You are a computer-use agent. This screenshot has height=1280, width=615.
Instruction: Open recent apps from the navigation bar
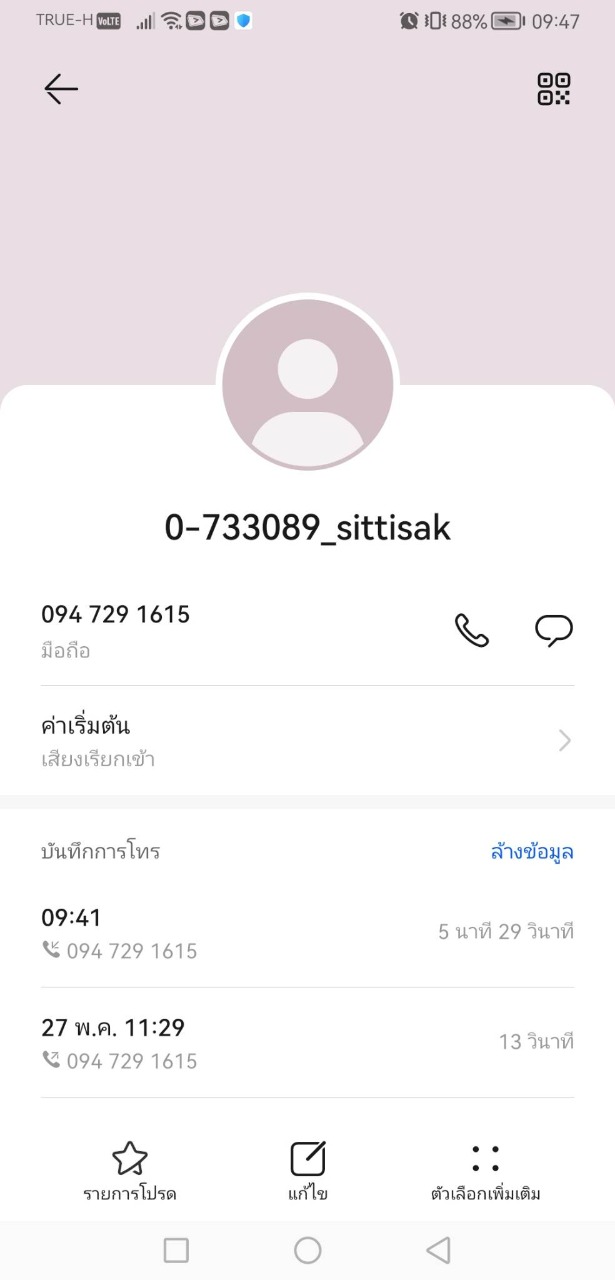click(176, 1250)
